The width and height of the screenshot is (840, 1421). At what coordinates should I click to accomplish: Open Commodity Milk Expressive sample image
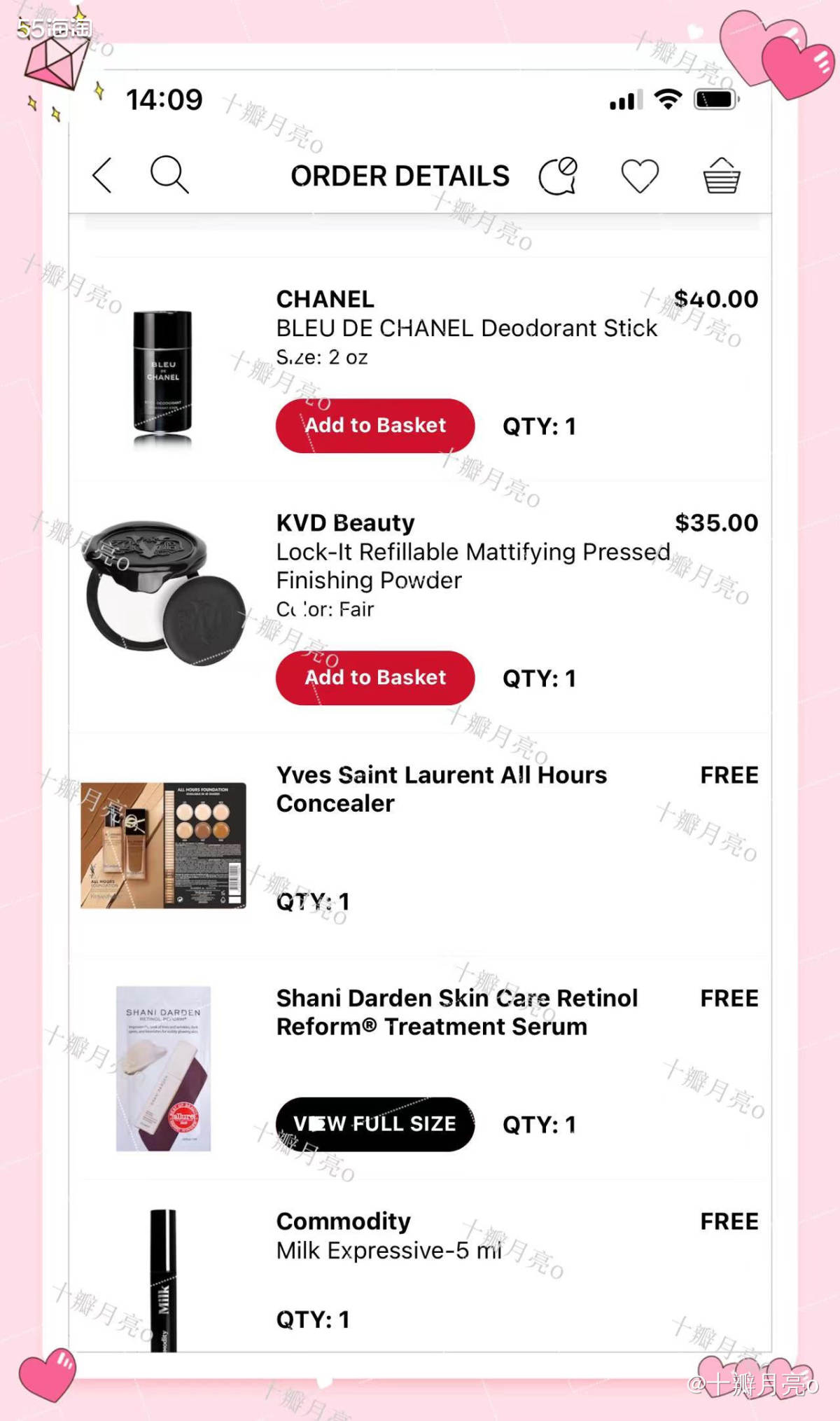[x=163, y=1280]
